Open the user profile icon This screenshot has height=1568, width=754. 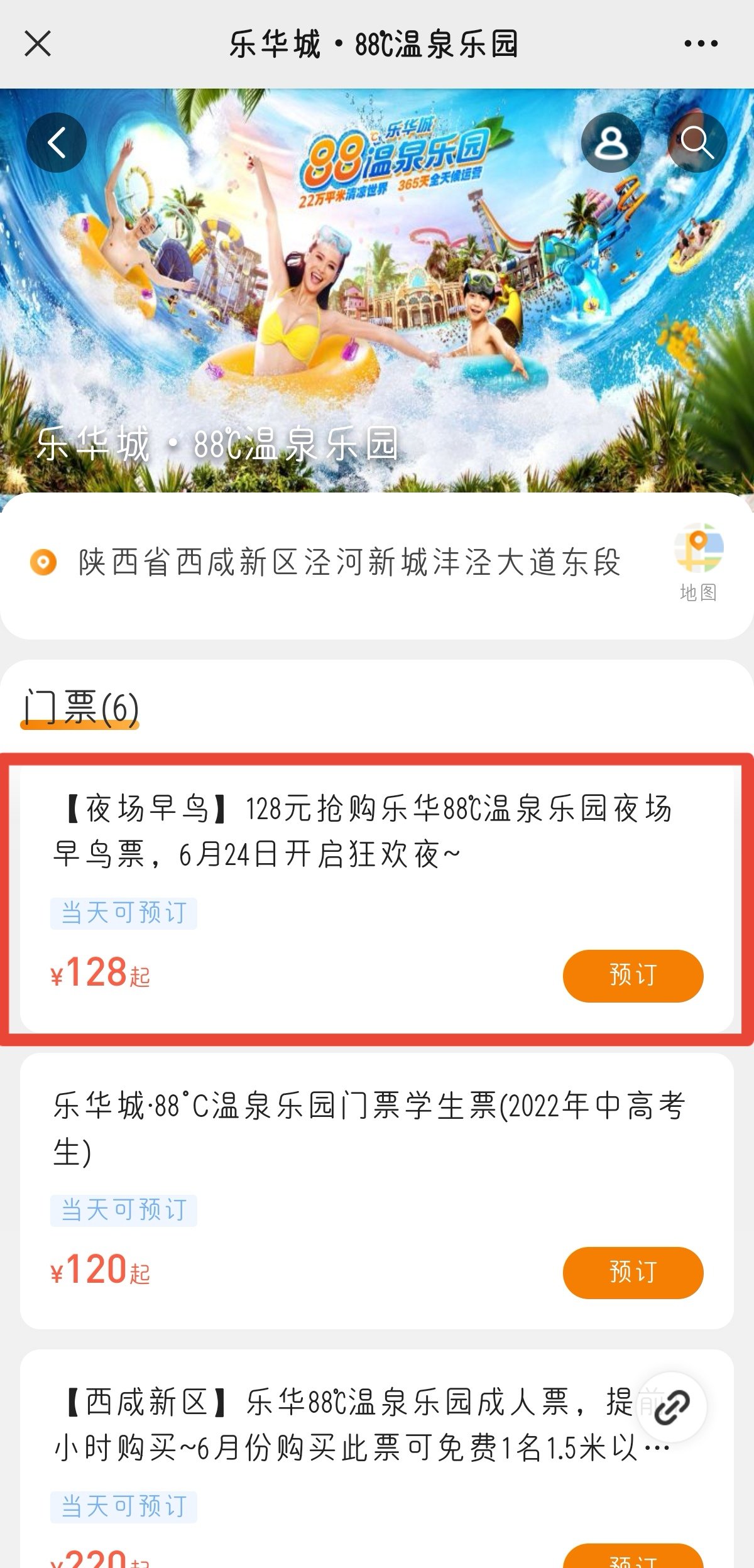(x=611, y=143)
